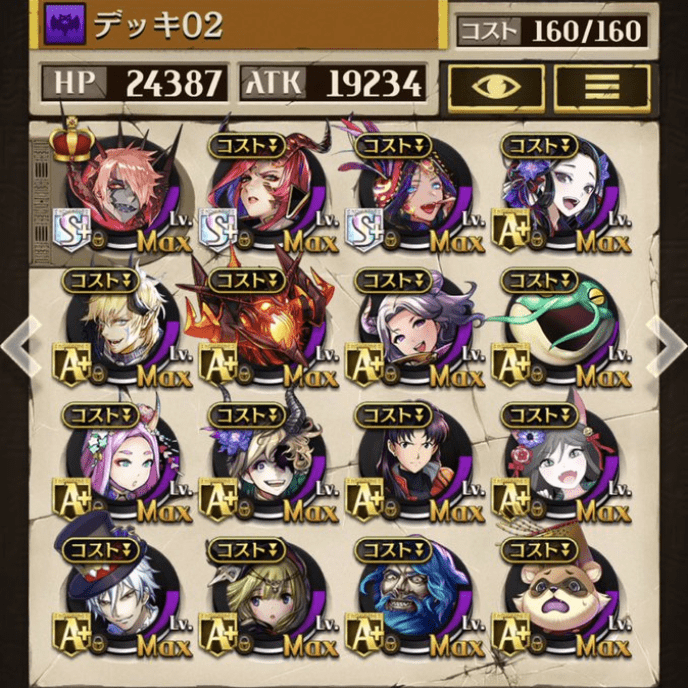Tap the eye view toggle button
Screen dimensions: 688x688
pyautogui.click(x=496, y=87)
